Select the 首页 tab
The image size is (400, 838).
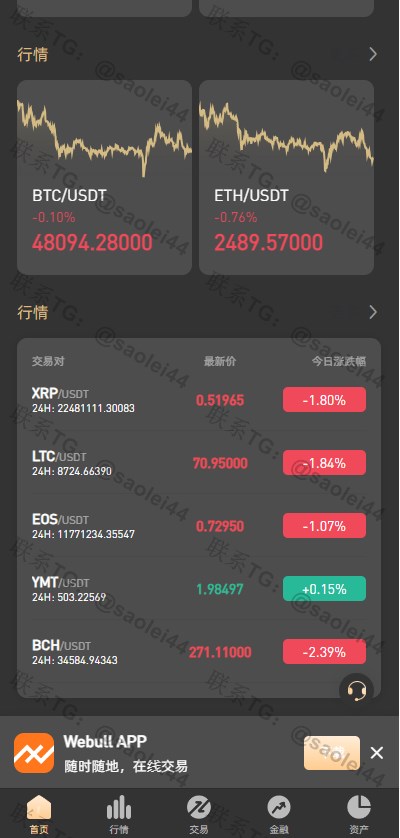[x=39, y=814]
